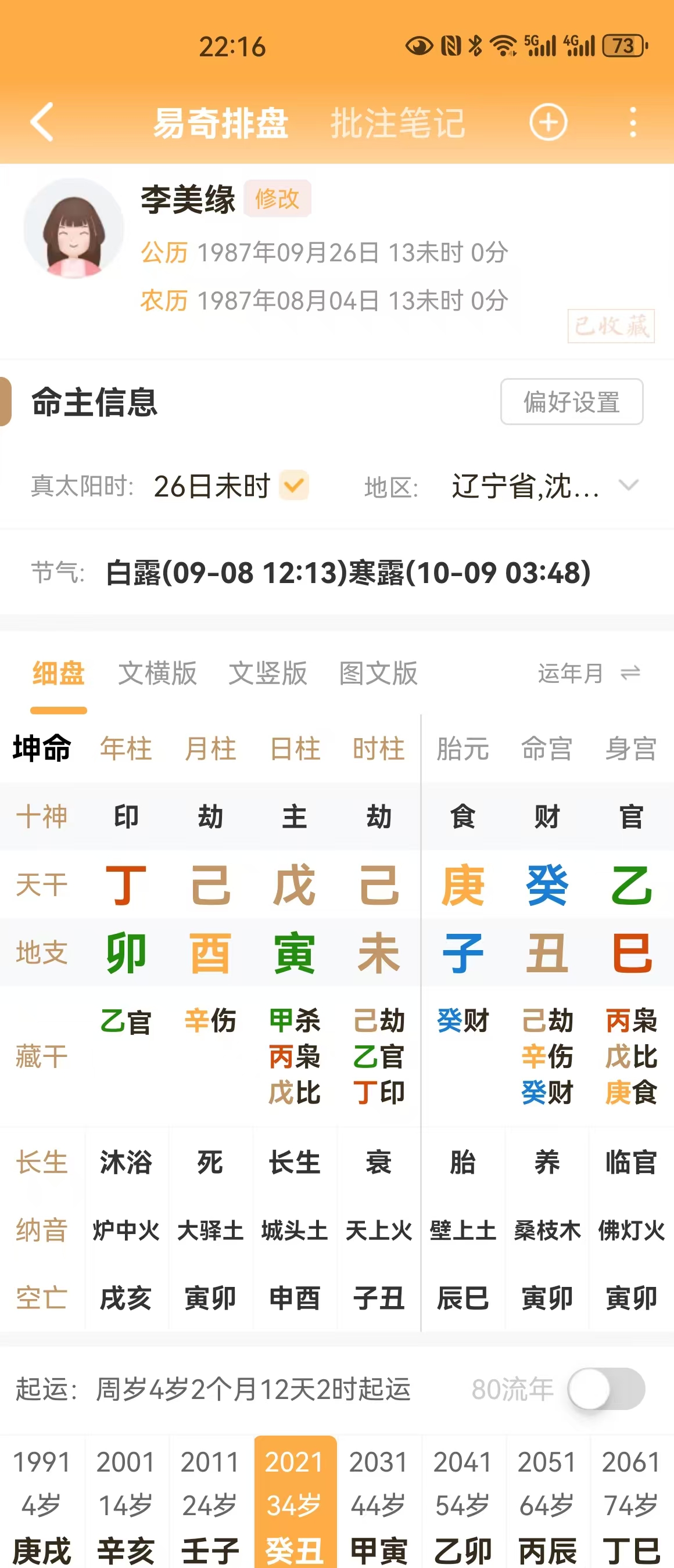This screenshot has width=674, height=1568.
Task: Go back using the top-left arrow
Action: 42,122
